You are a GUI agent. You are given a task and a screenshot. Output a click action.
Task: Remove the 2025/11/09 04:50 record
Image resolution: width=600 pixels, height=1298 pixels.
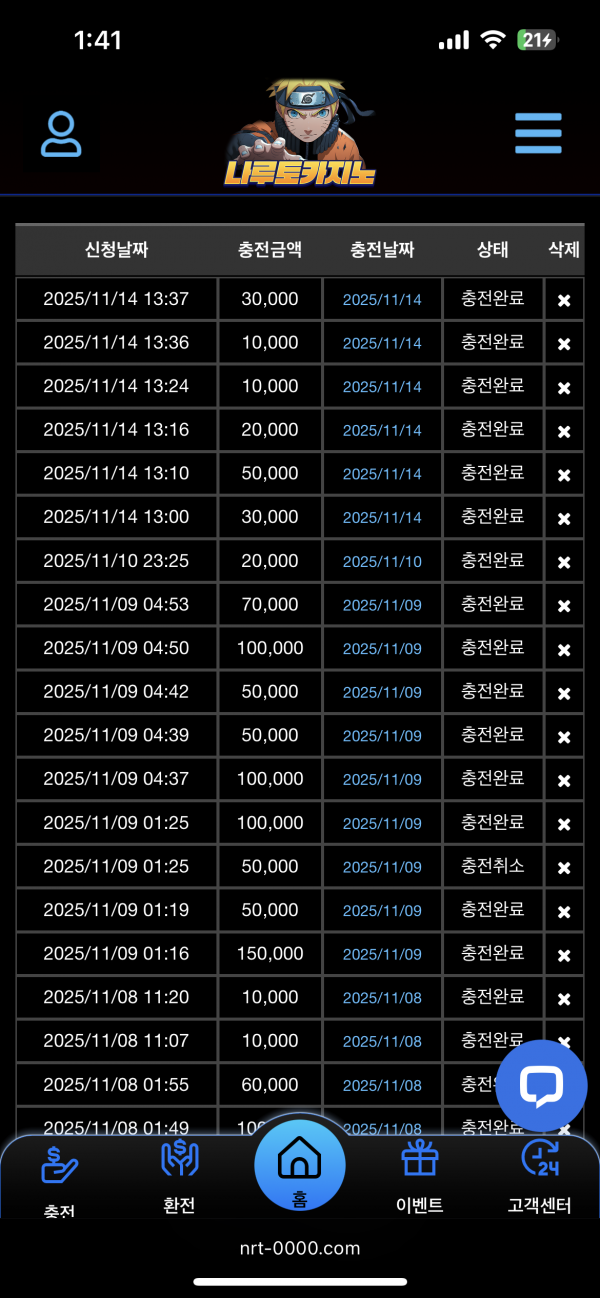(564, 649)
